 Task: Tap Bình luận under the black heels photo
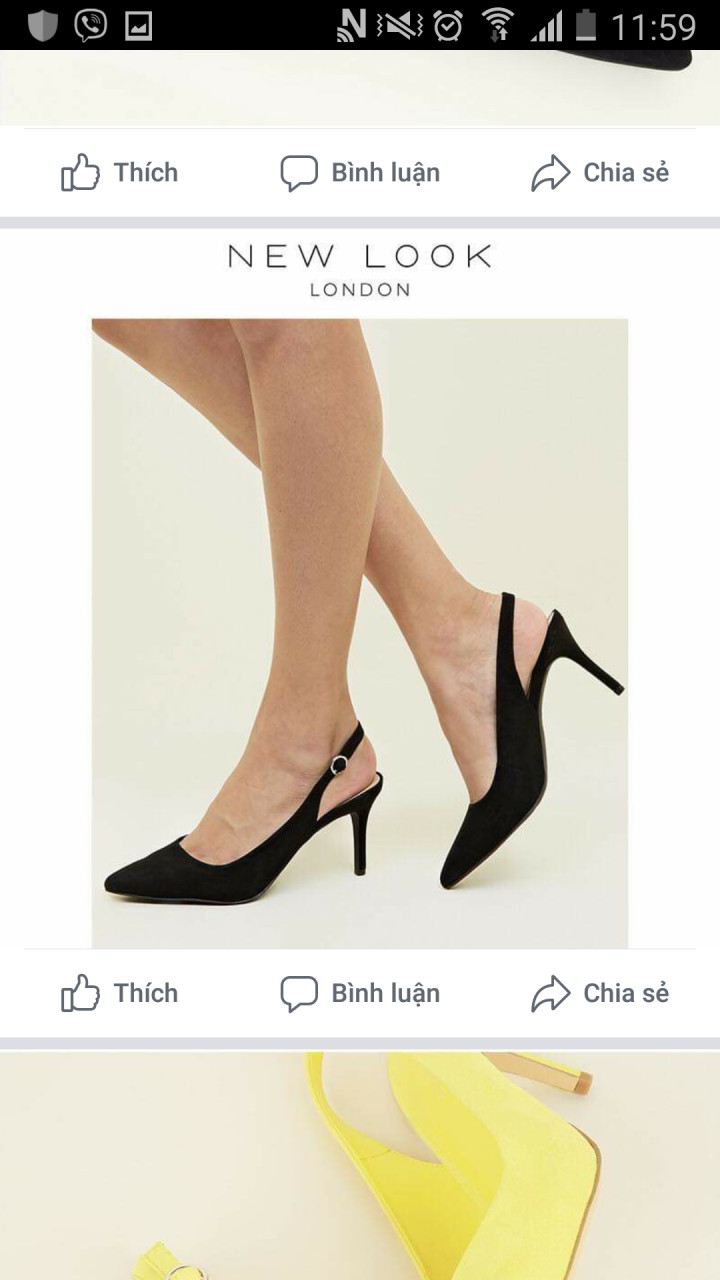tap(360, 993)
